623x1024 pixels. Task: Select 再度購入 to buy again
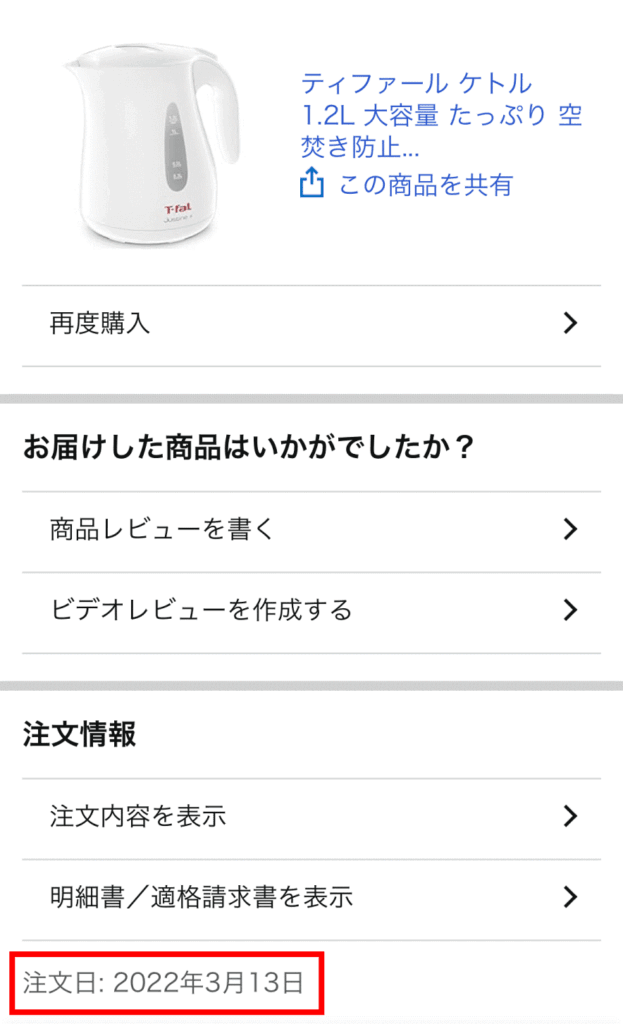point(311,324)
